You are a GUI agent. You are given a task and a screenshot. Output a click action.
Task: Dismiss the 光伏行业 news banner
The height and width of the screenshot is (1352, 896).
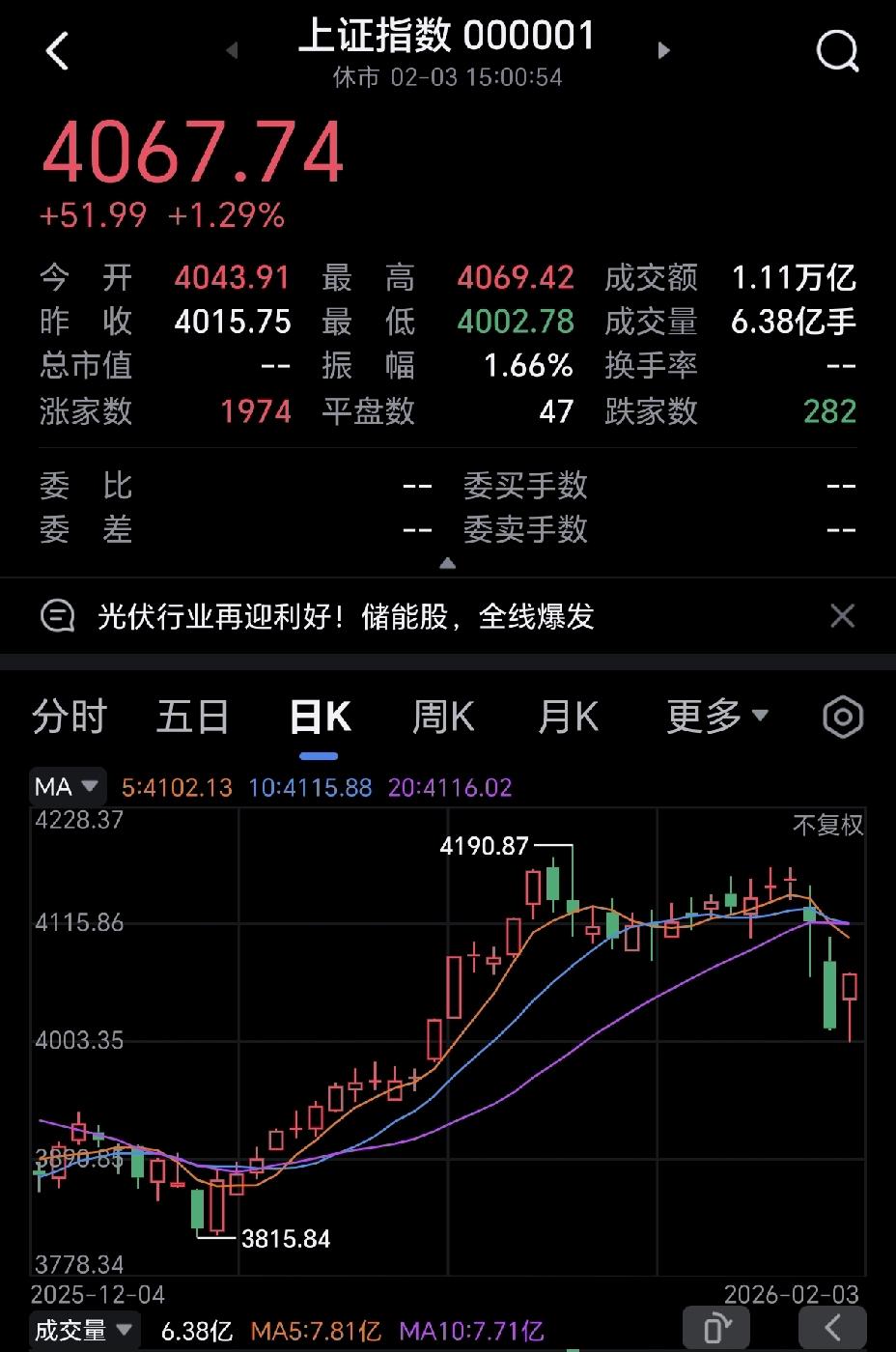(842, 615)
